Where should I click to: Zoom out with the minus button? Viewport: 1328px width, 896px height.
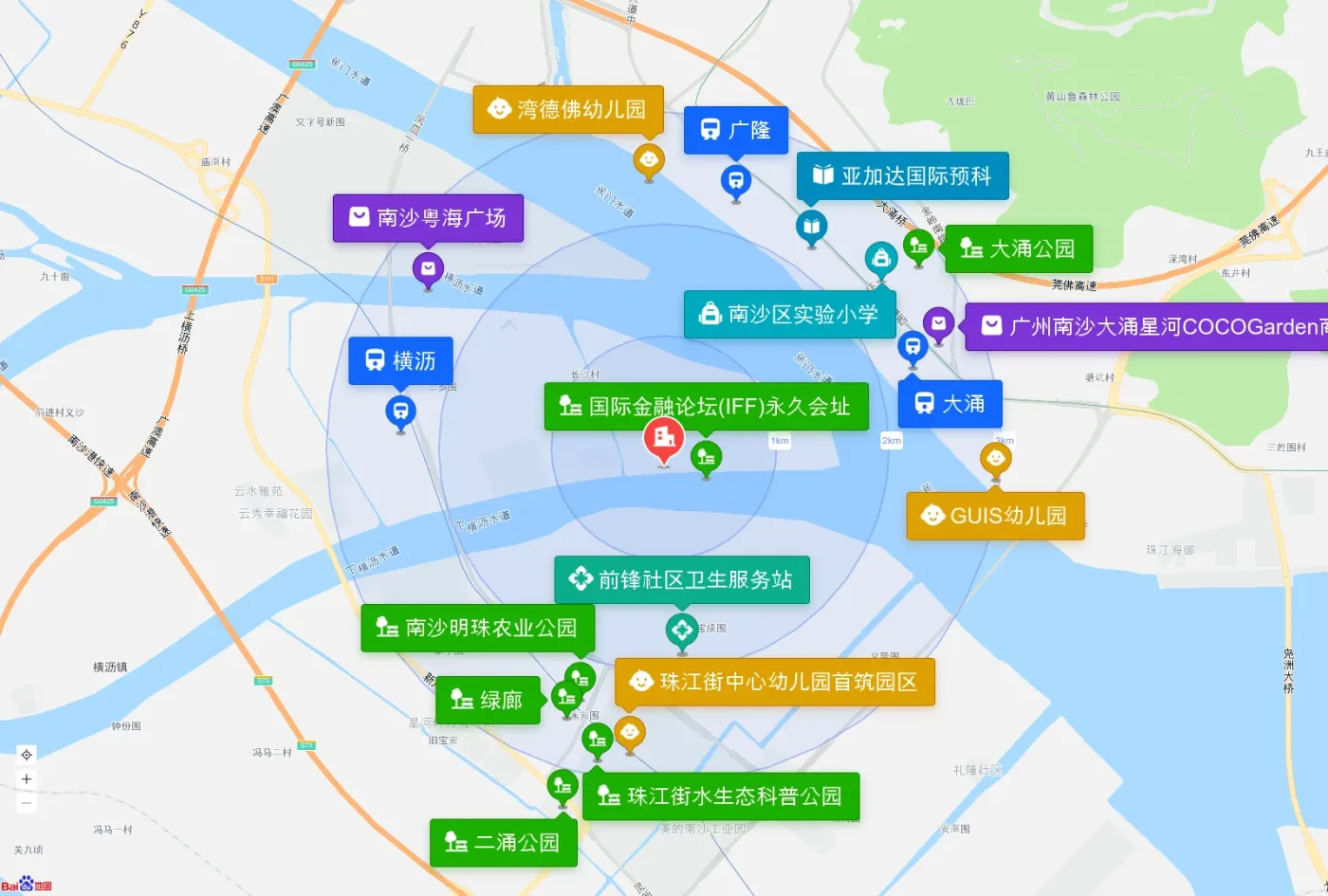(27, 803)
